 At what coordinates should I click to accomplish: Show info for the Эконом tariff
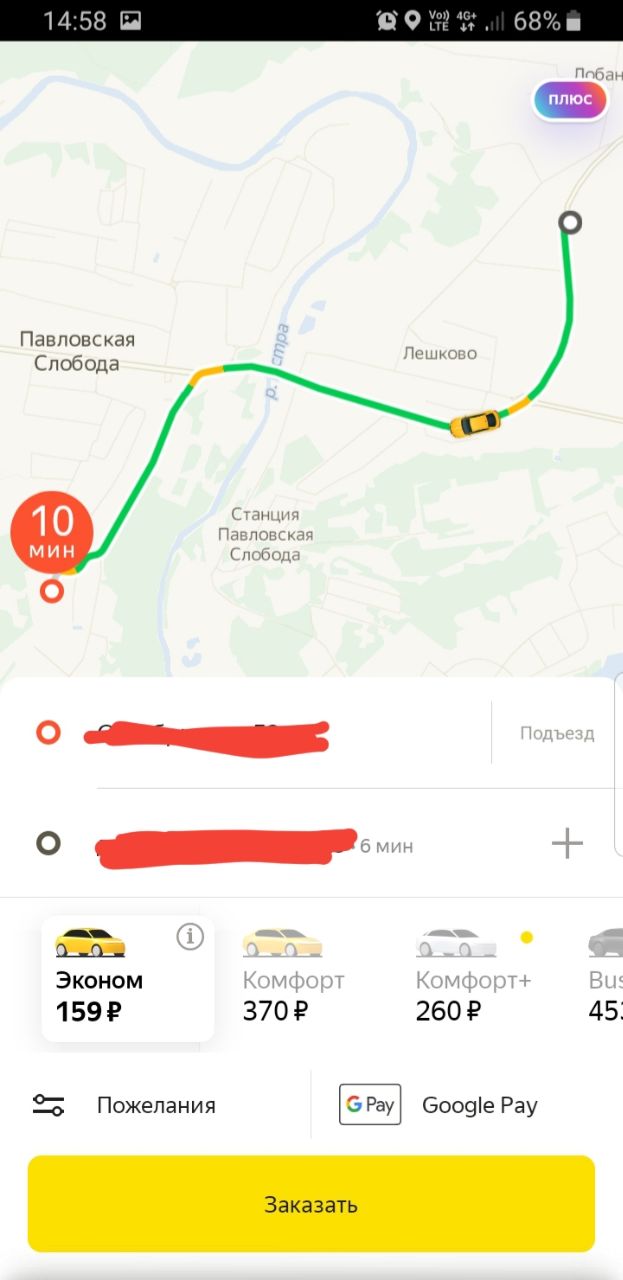pos(190,937)
